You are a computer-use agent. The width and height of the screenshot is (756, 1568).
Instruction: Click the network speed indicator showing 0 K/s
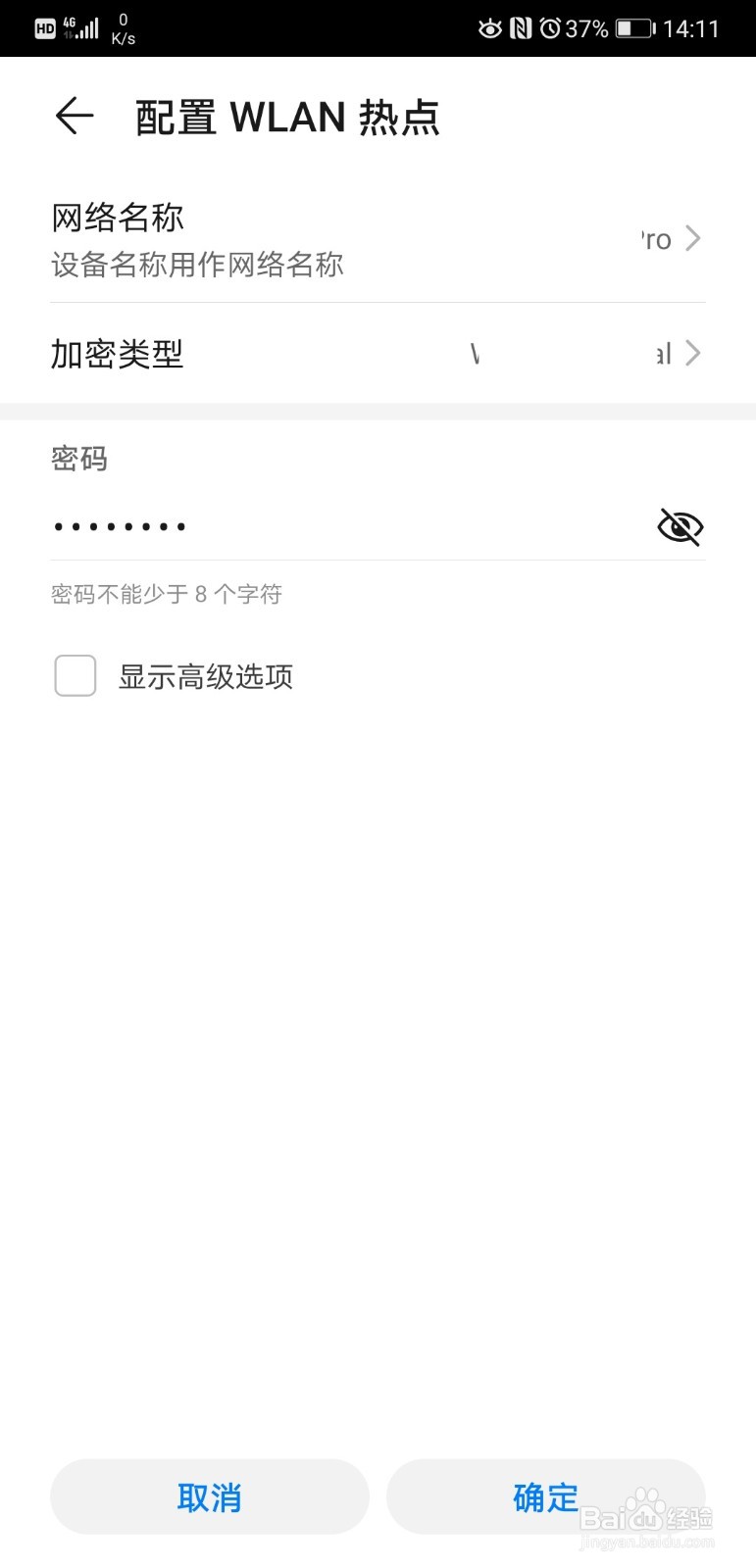122,27
